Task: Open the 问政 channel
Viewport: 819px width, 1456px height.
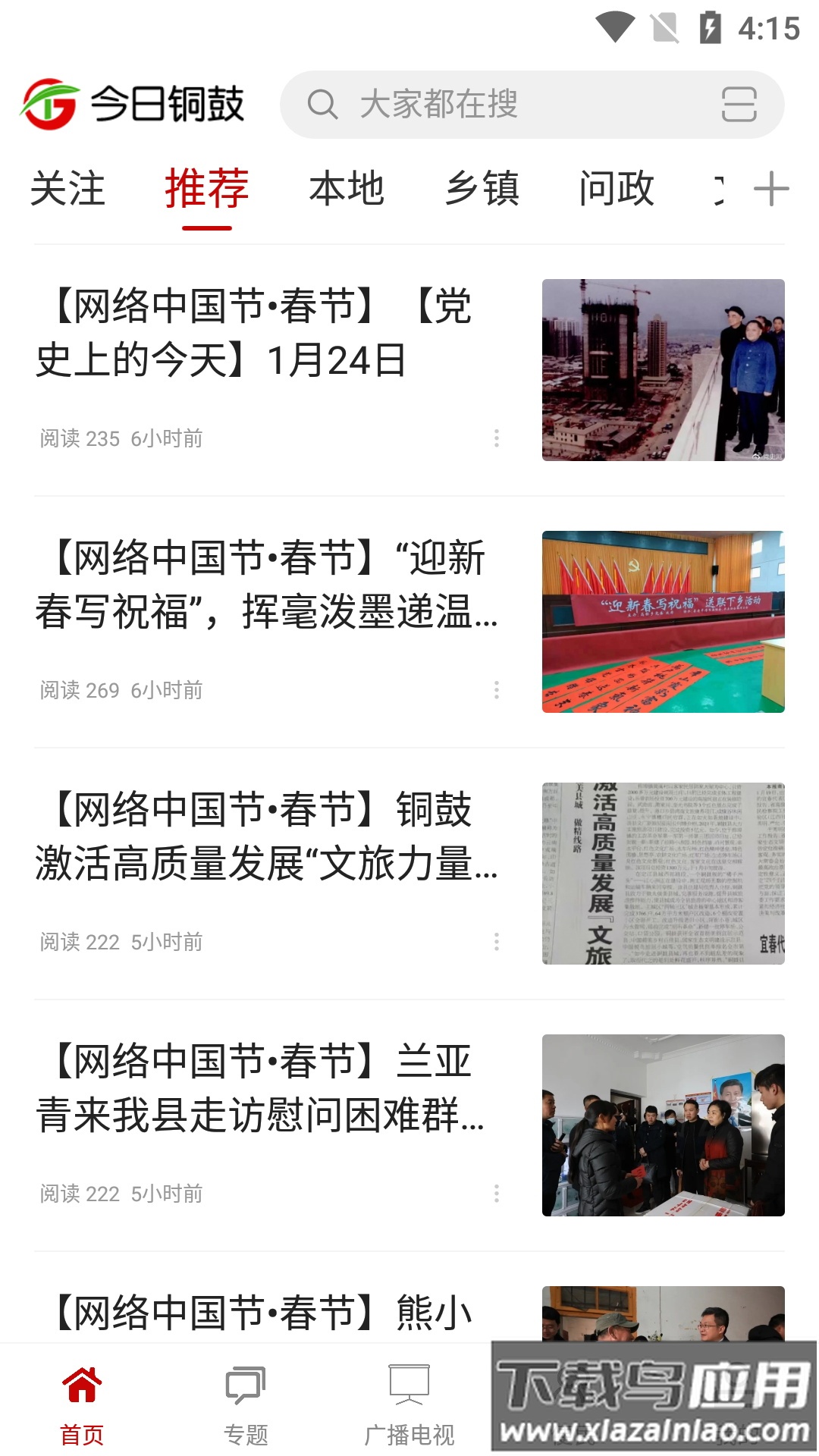Action: tap(618, 190)
